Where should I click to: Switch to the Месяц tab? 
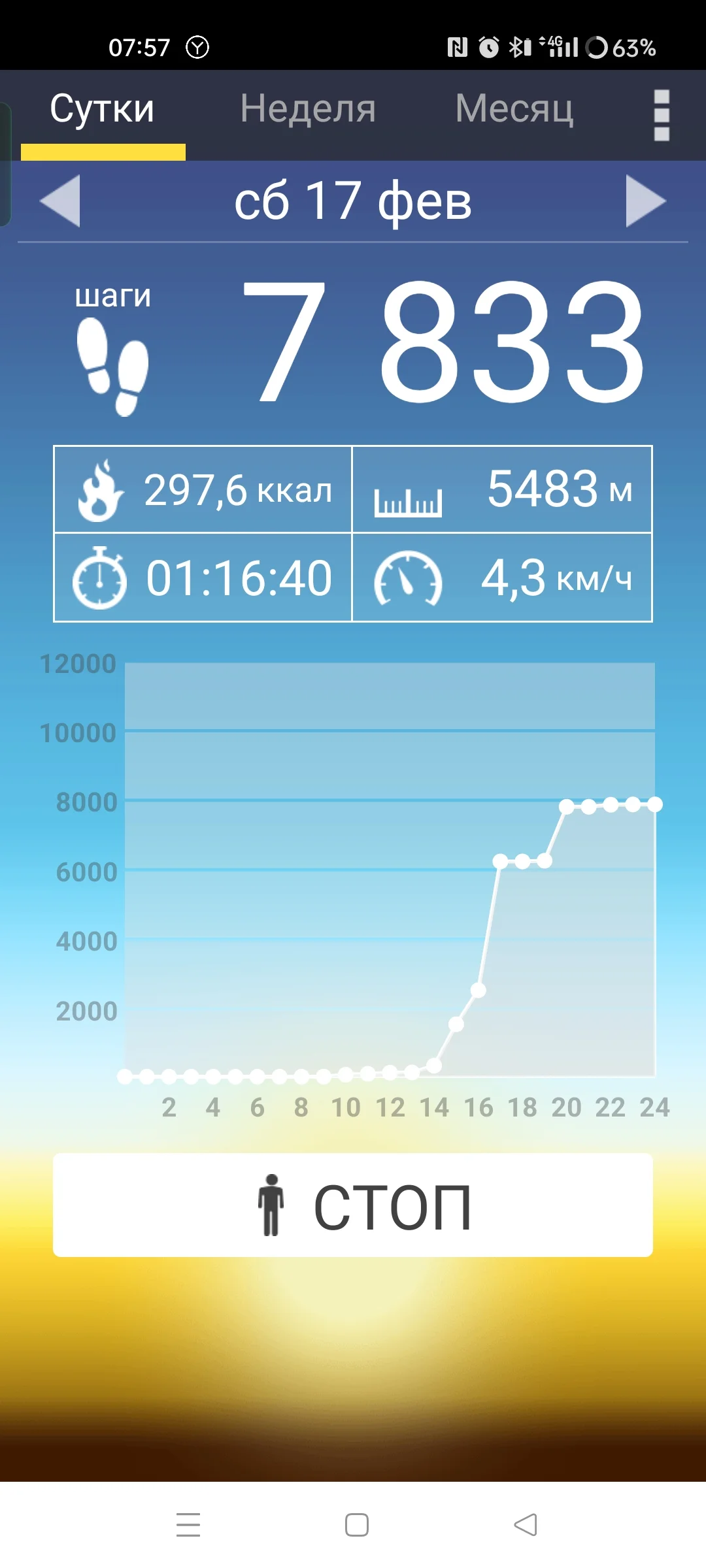click(514, 109)
